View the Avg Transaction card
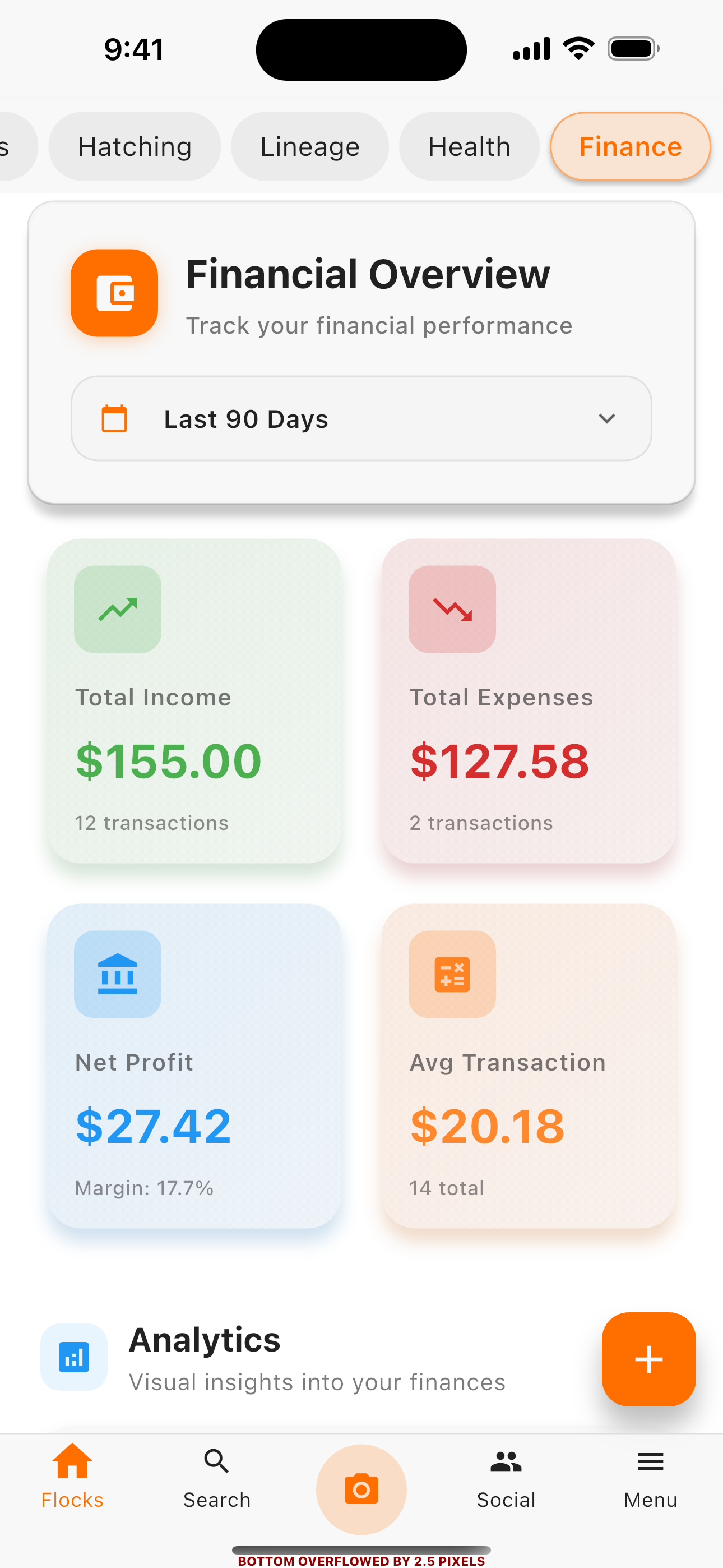The width and height of the screenshot is (723, 1568). click(x=529, y=1065)
